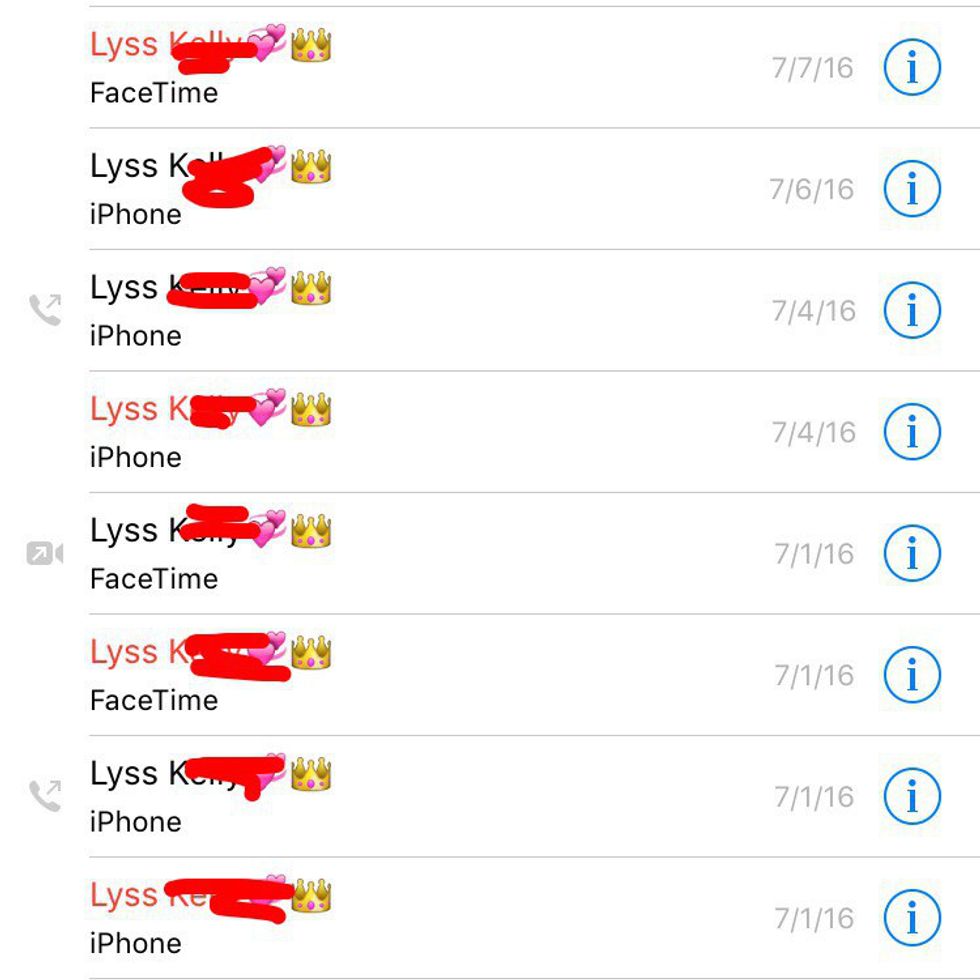Open info for the 7/7/16 FaceTime call

912,68
